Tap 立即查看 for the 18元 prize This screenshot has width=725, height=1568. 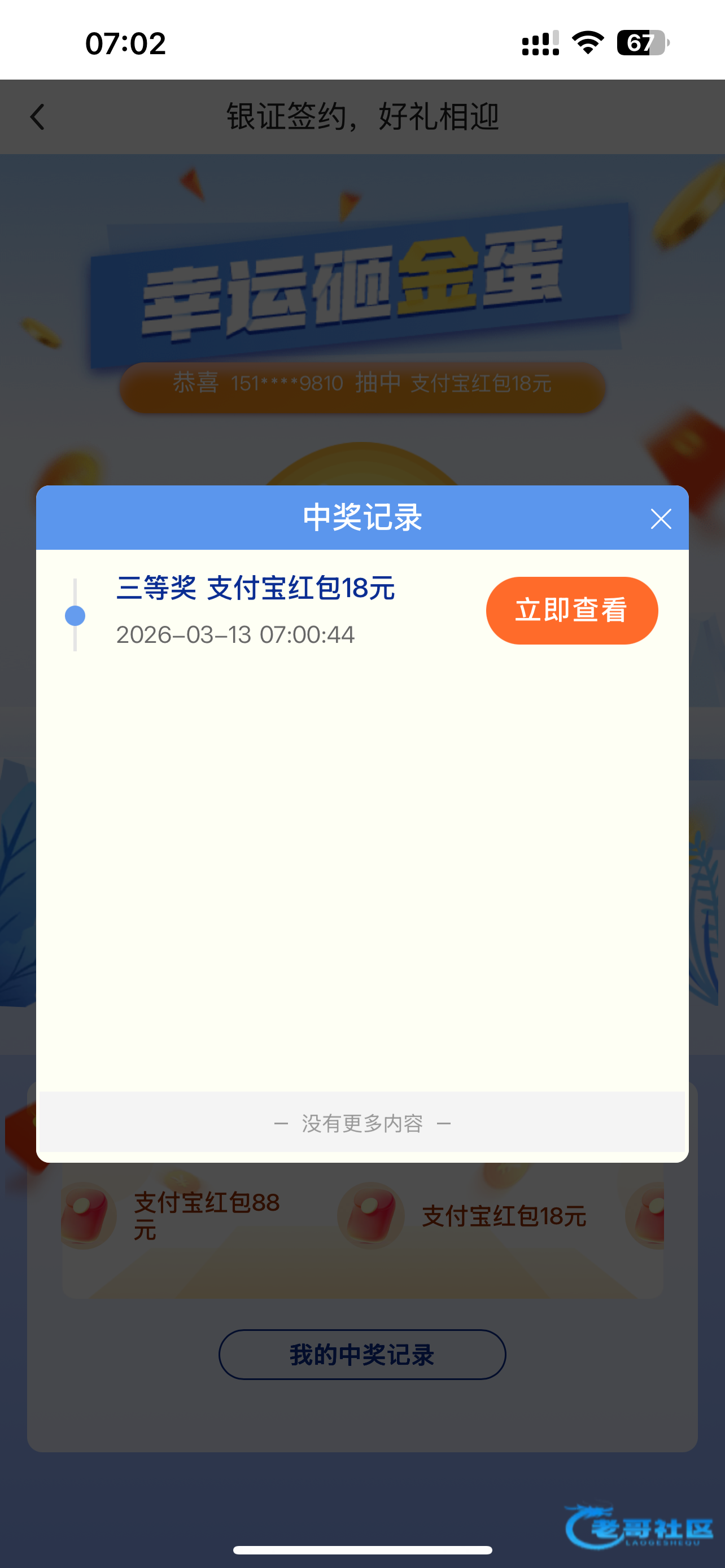tap(571, 611)
